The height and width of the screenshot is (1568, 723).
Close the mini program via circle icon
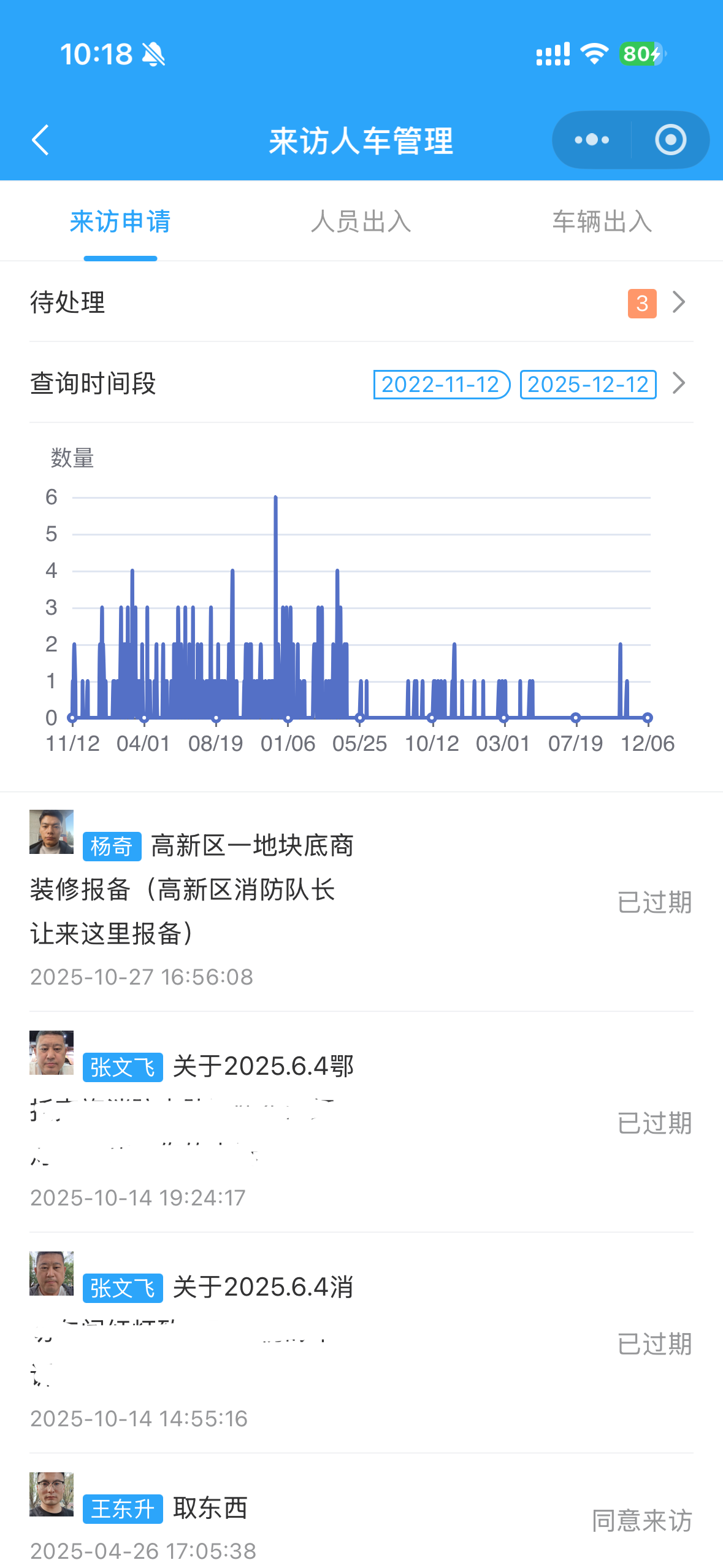point(670,140)
